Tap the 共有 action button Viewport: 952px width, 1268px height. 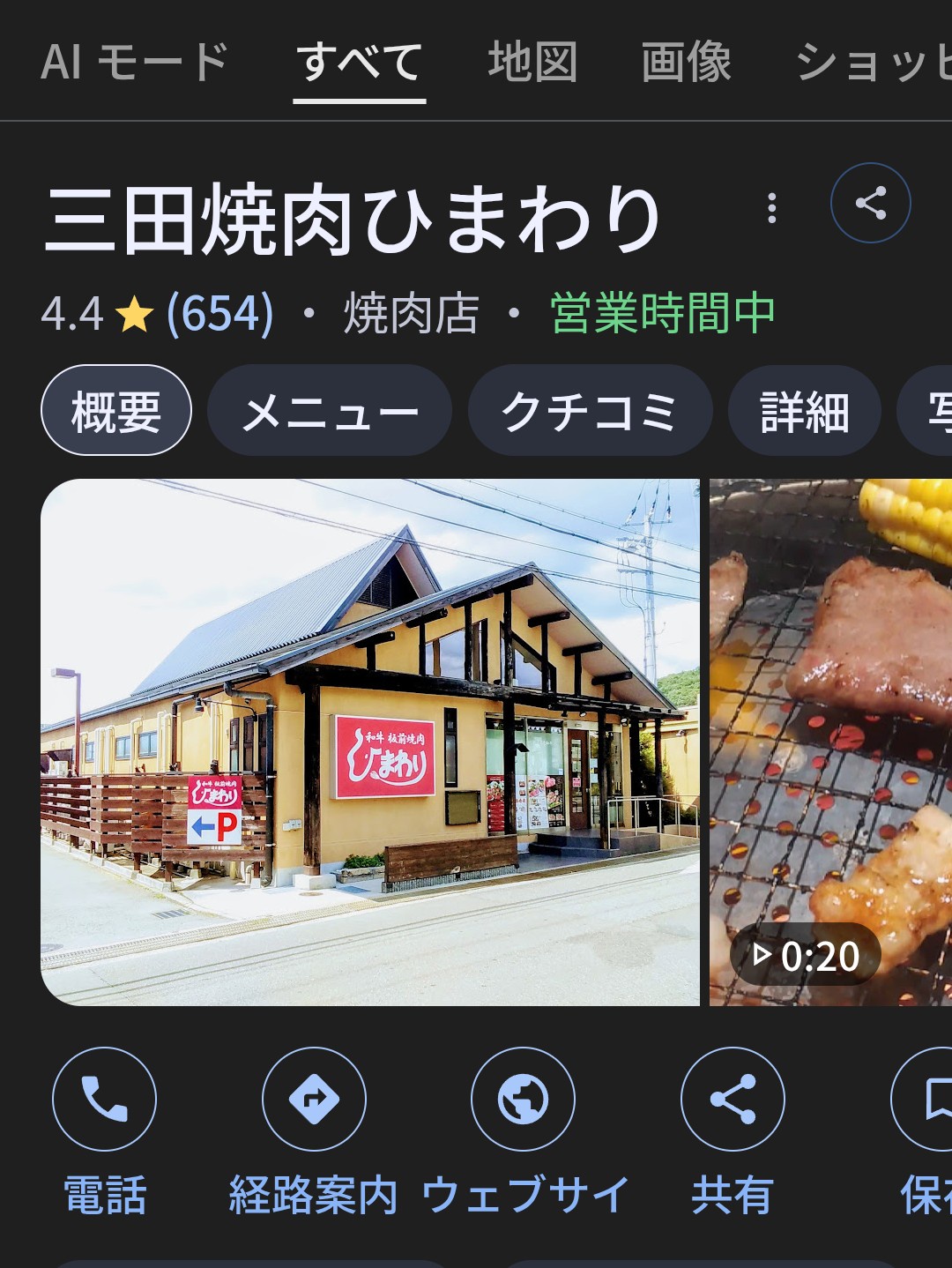tap(733, 1099)
